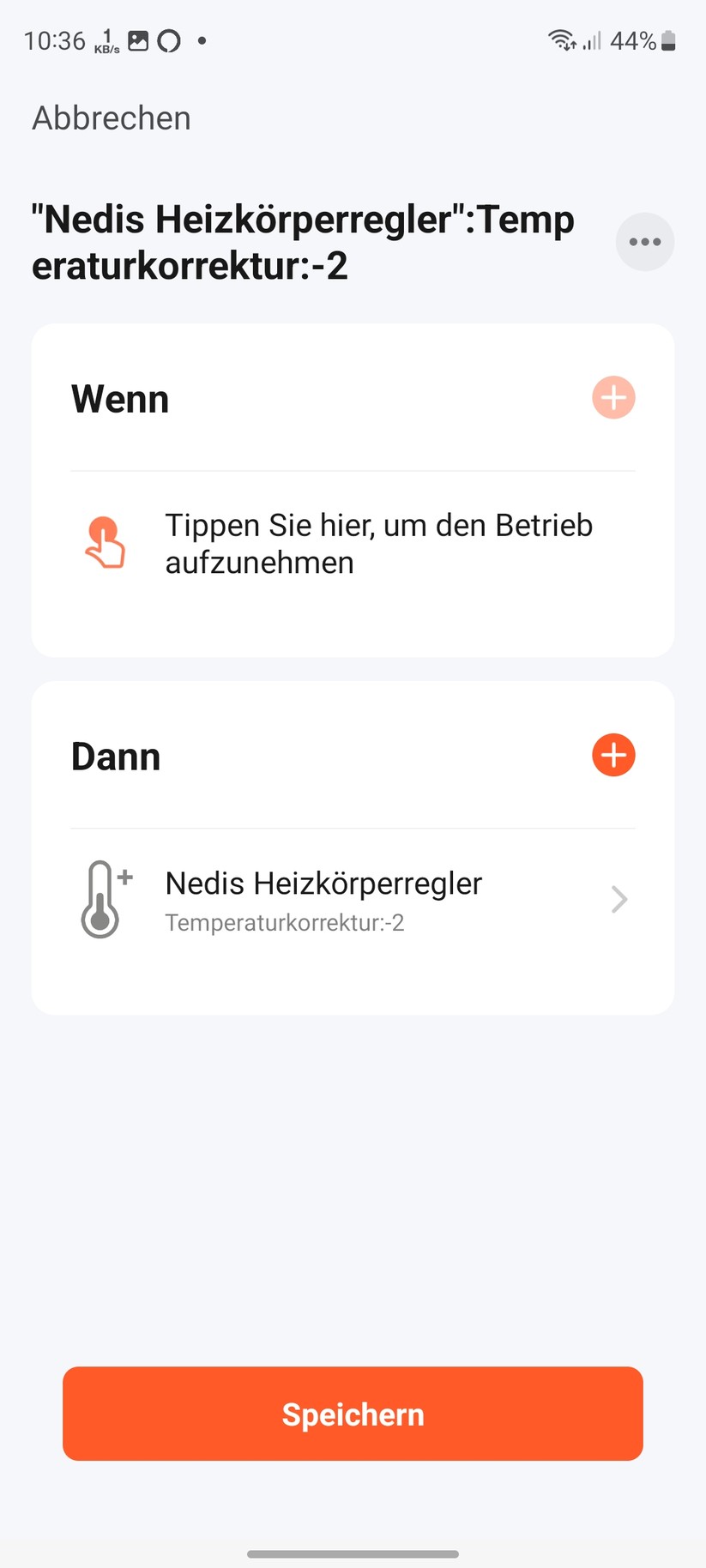Tap the screenshot notification icon
The width and height of the screenshot is (706, 1568).
pos(137,39)
